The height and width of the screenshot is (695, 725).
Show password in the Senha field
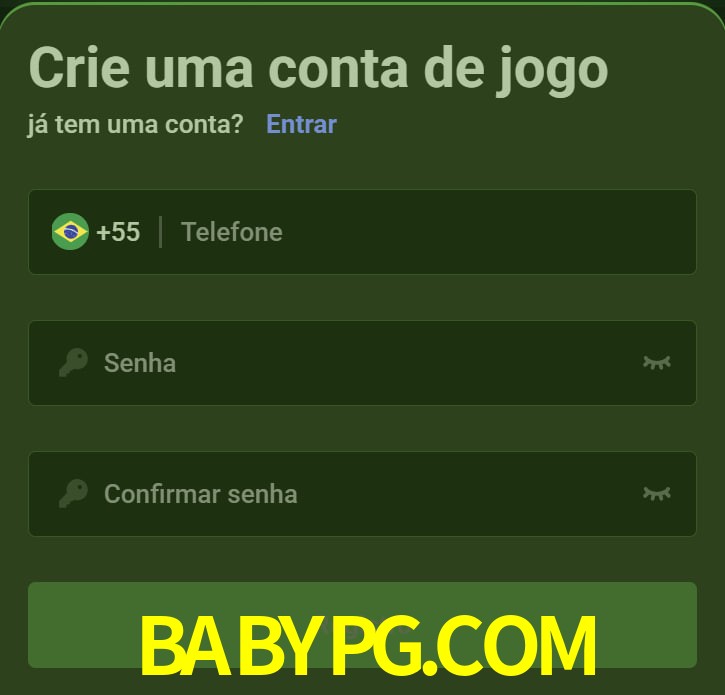[x=656, y=362]
